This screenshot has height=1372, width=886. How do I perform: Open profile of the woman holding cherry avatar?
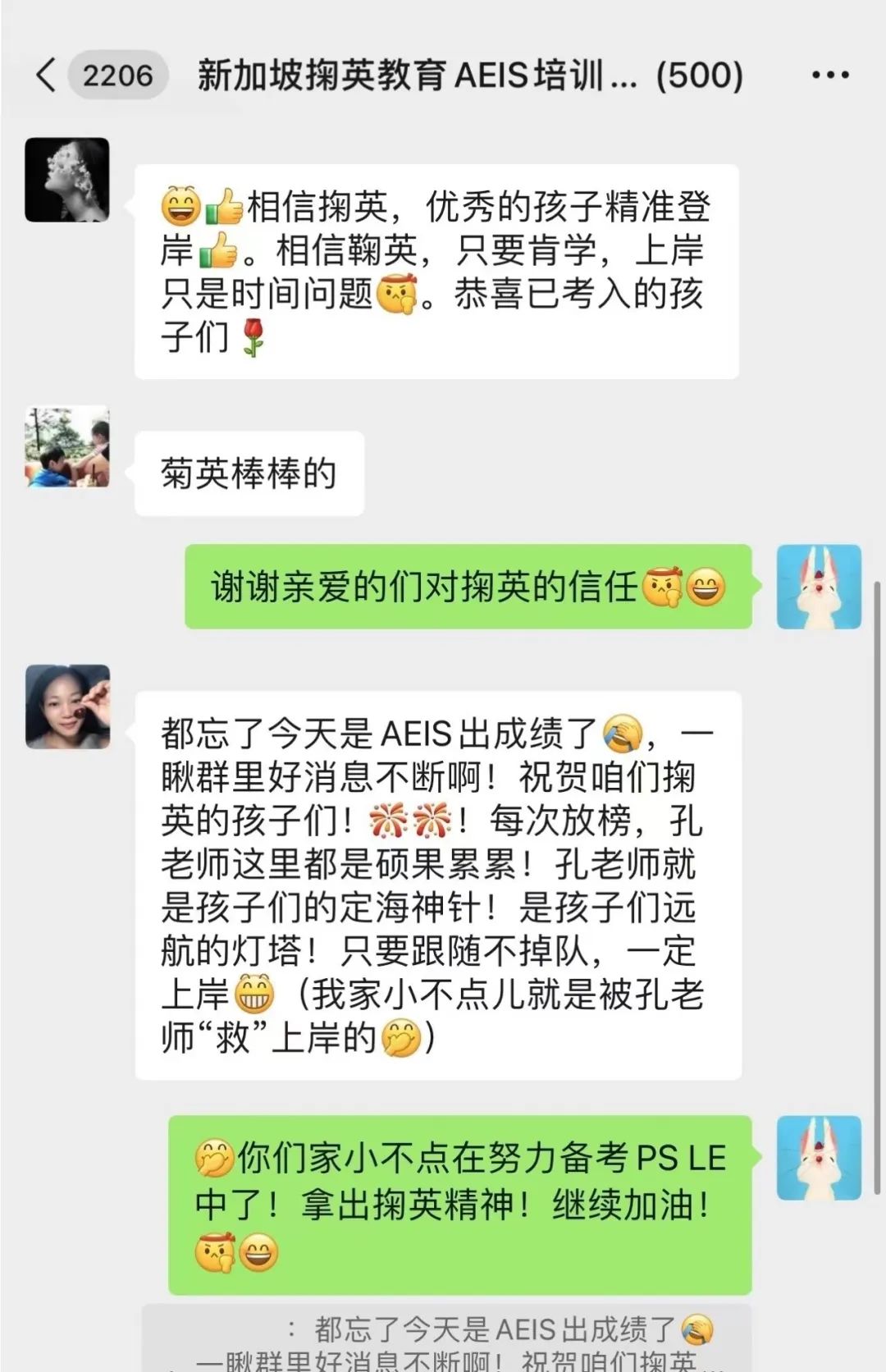pos(67,707)
